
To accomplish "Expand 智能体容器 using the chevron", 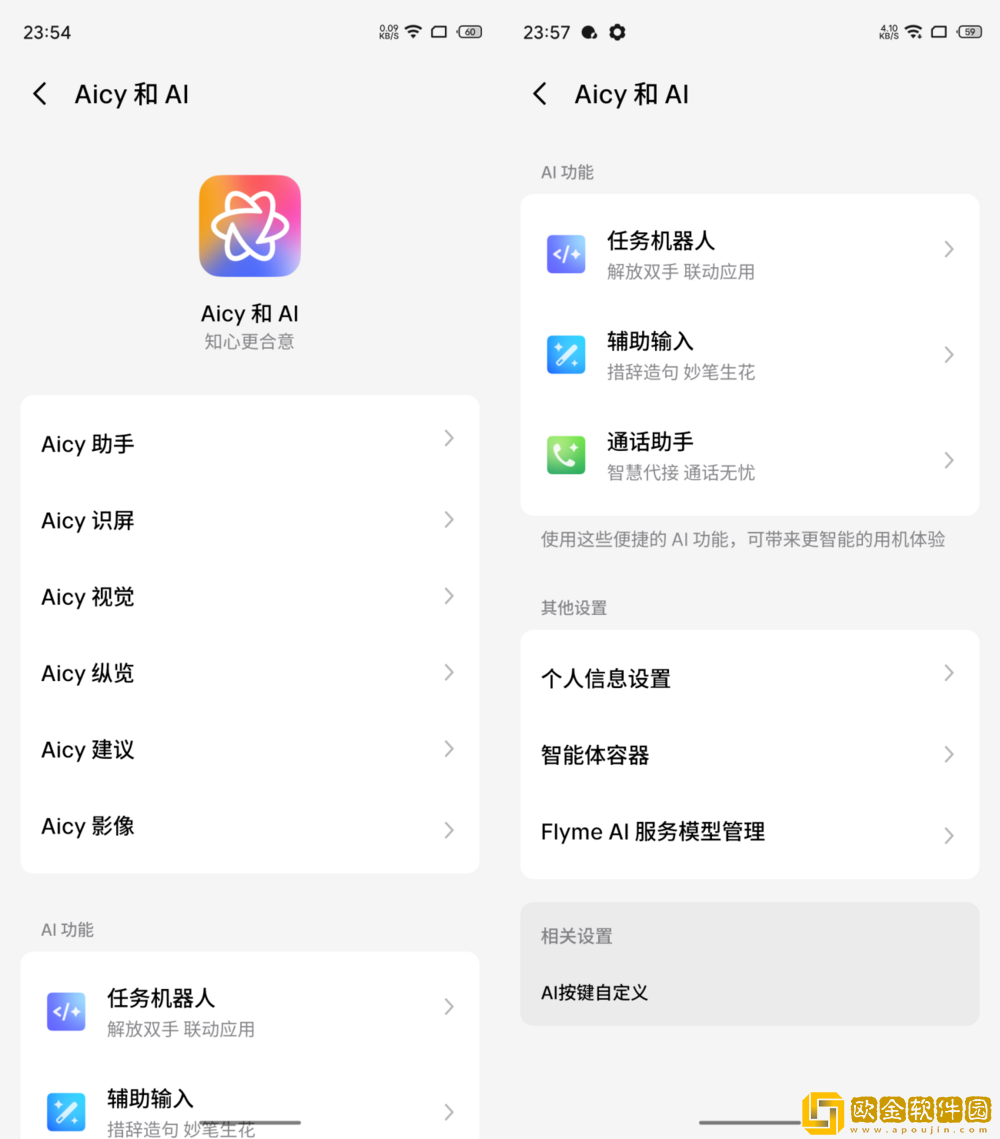I will coord(947,754).
